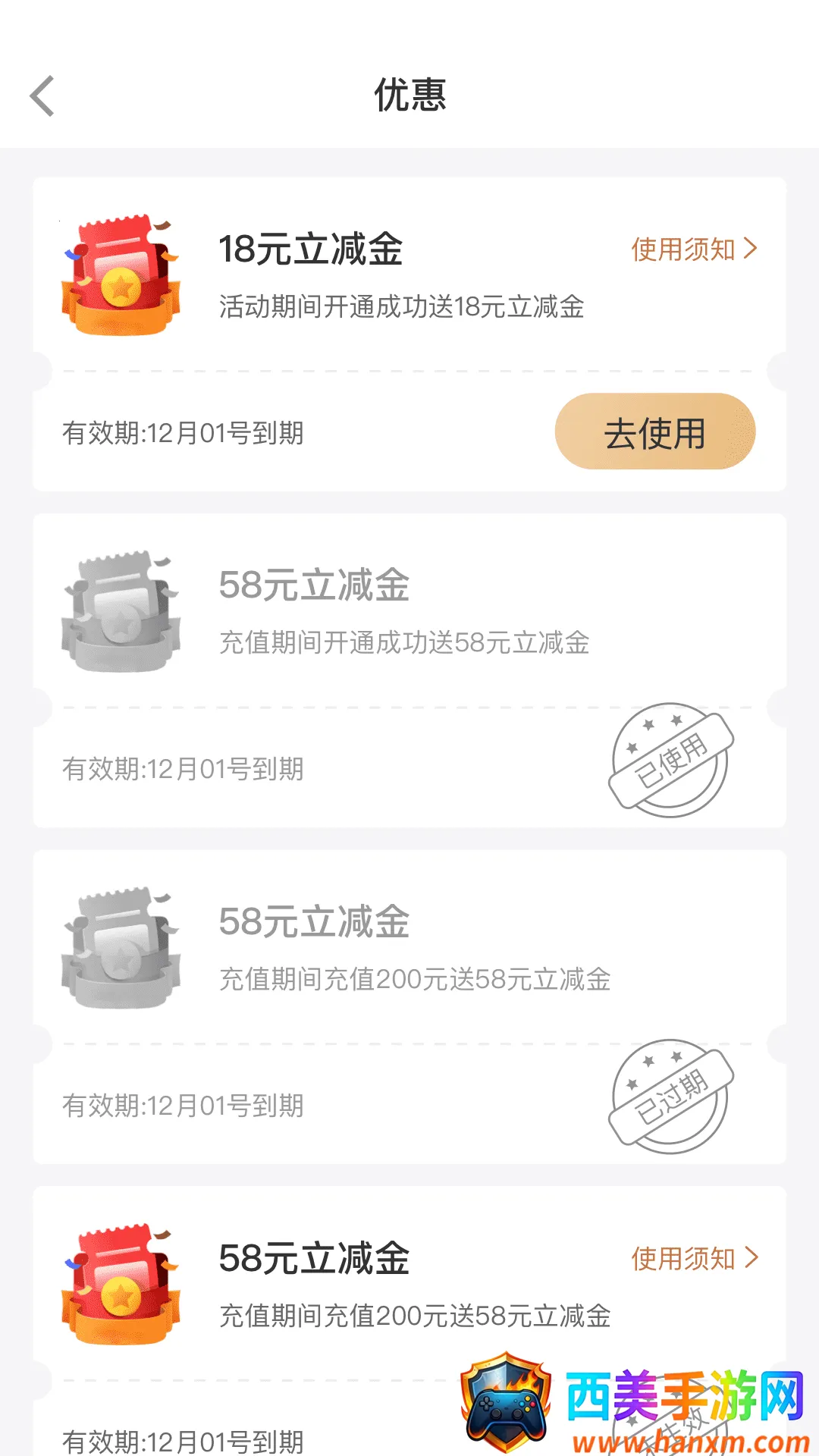Screen dimensions: 819x1456
Task: Tap 去使用 to use the 18元立减金
Action: [x=654, y=431]
